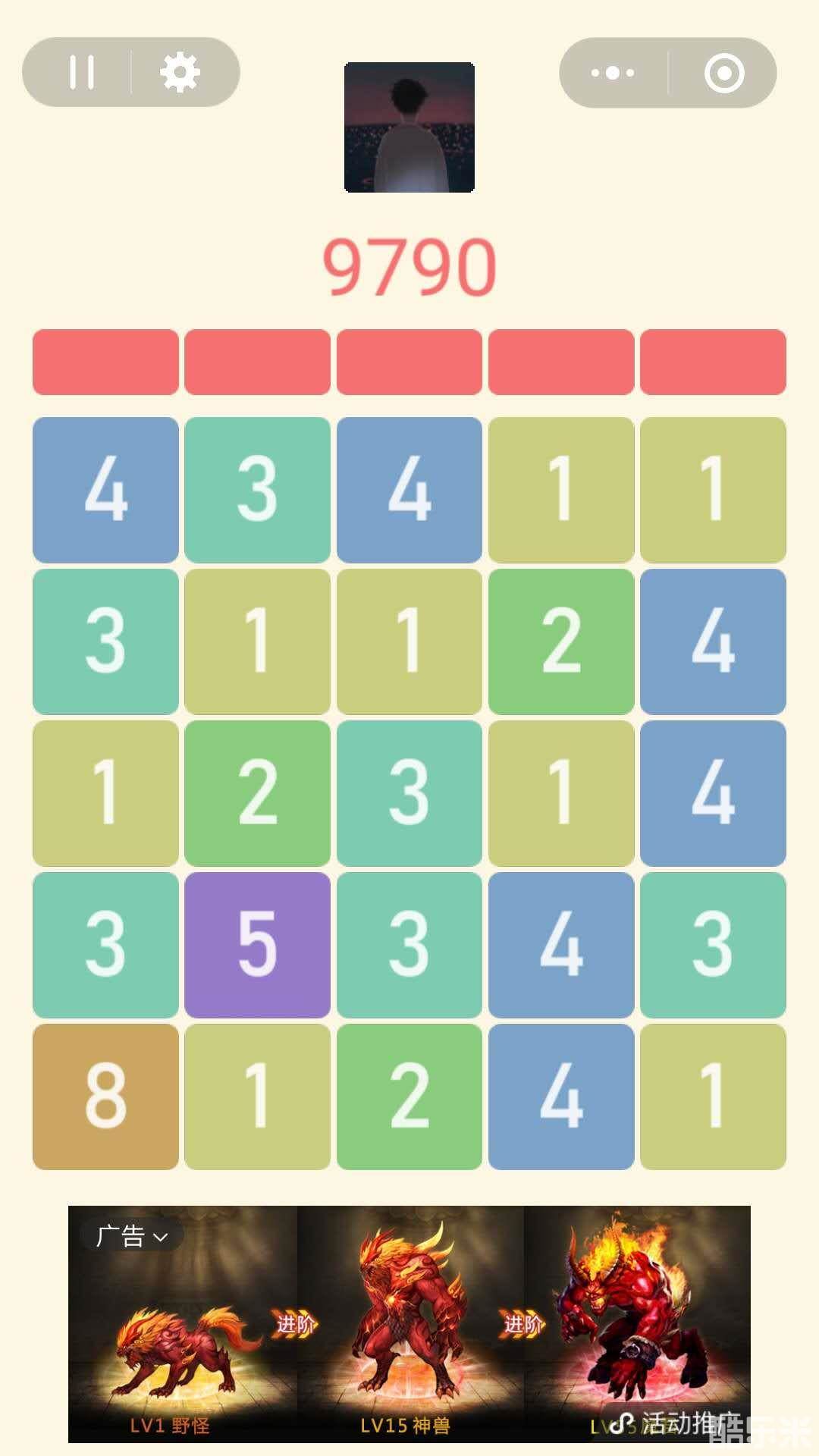Viewport: 819px width, 1456px height.
Task: Tap the brown 8 tile
Action: pos(105,1097)
